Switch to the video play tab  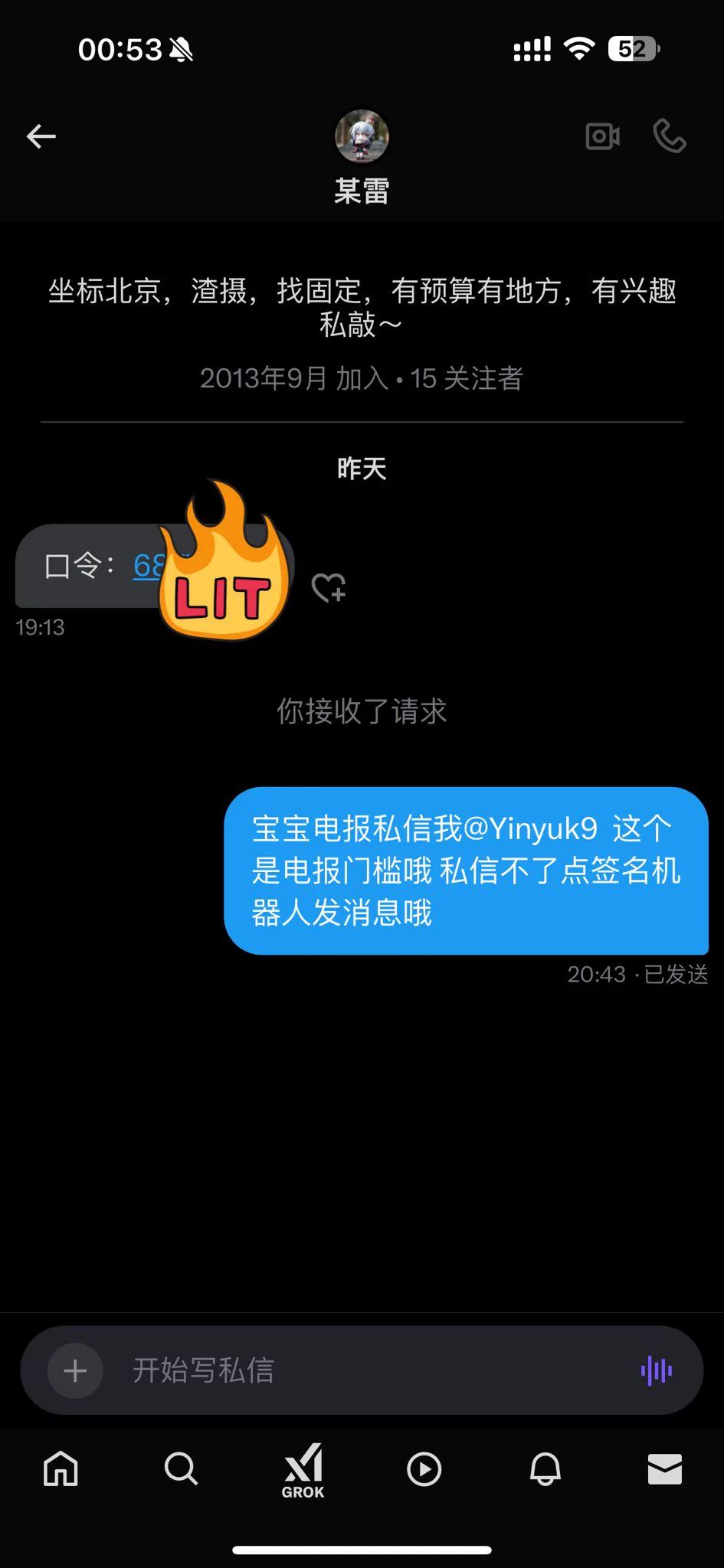pos(424,1469)
